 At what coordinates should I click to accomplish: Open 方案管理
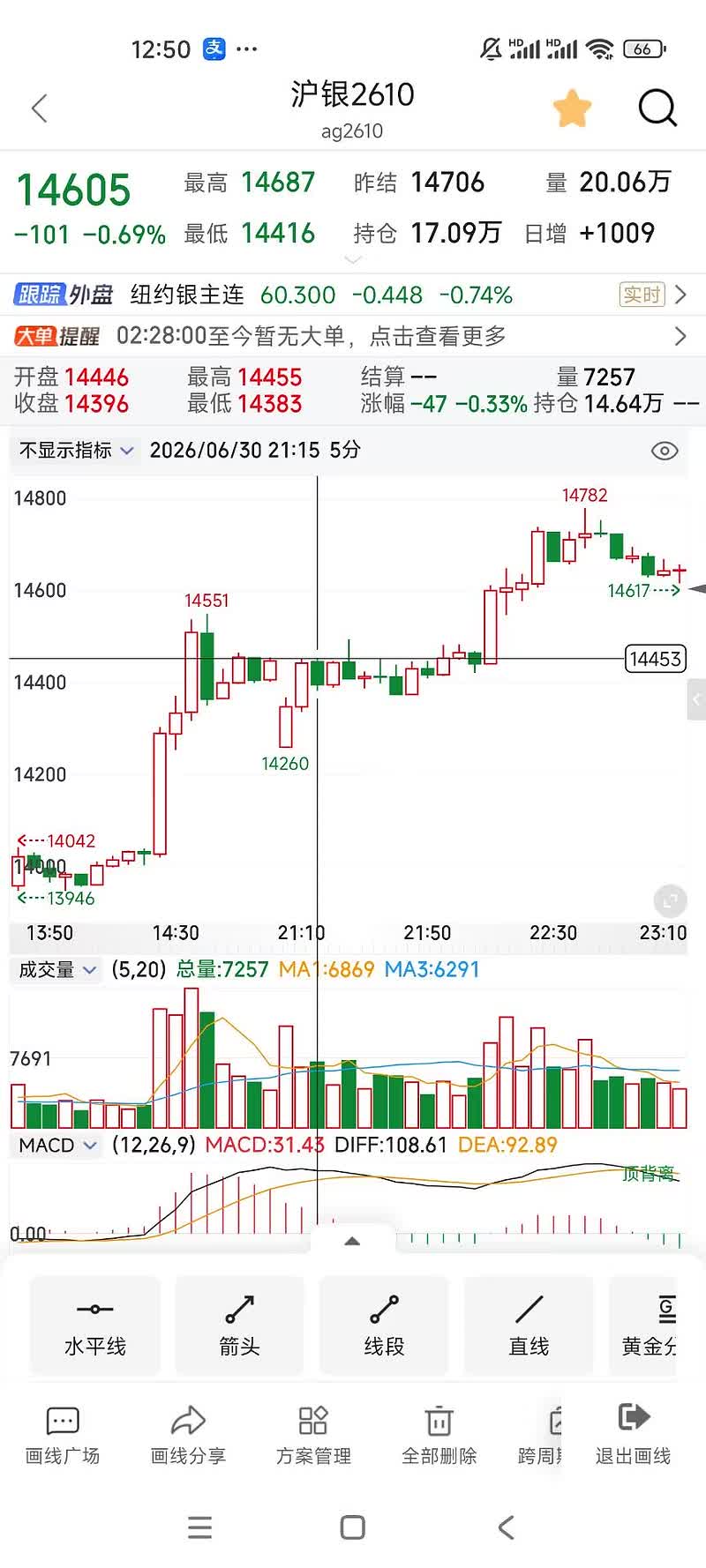coord(313,1437)
